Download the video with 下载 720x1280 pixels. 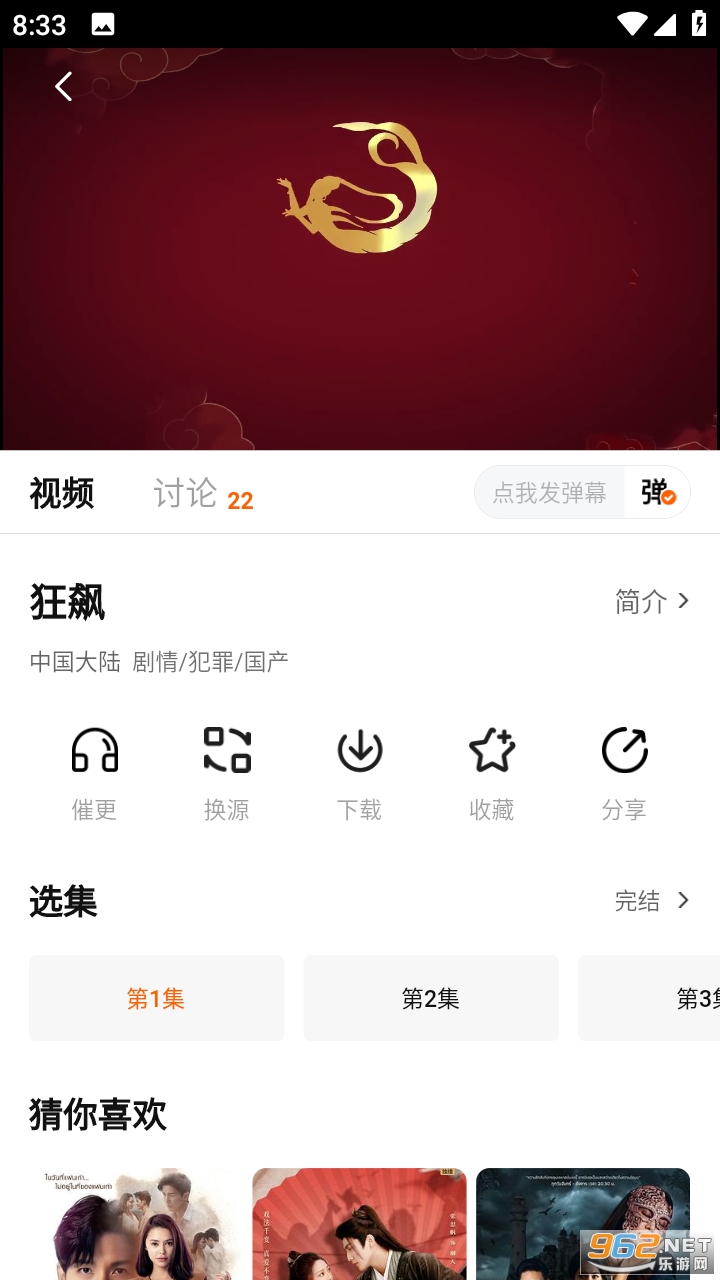pos(359,772)
